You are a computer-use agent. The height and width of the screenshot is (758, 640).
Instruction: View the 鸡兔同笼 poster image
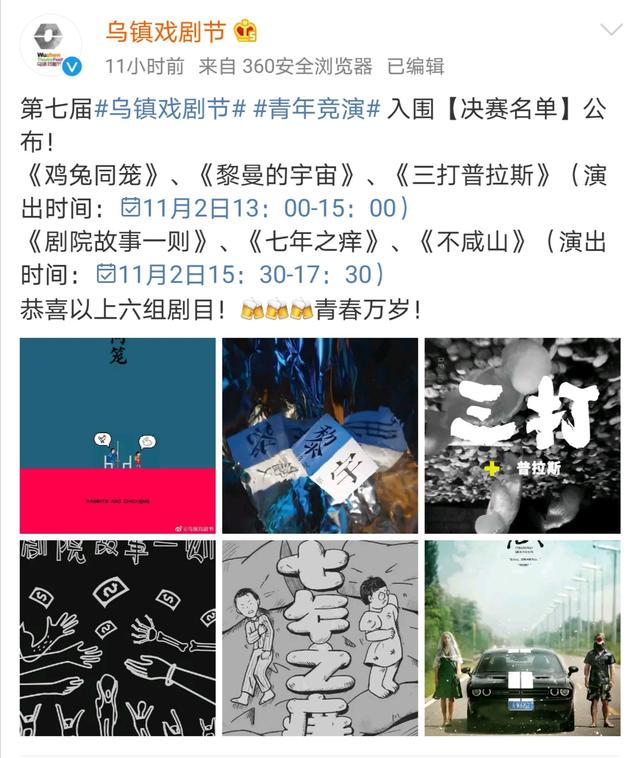pos(118,435)
